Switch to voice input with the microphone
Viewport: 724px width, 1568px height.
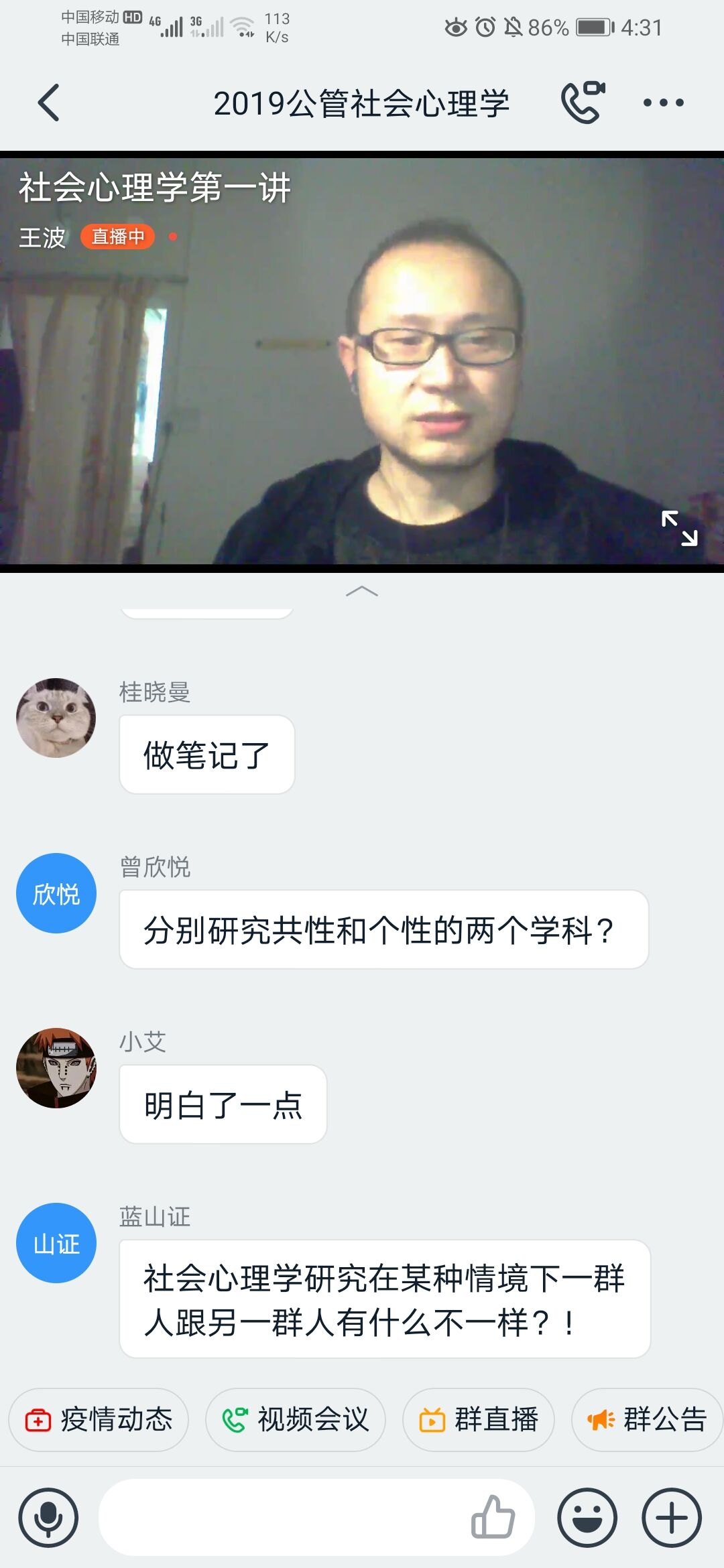click(x=48, y=1518)
